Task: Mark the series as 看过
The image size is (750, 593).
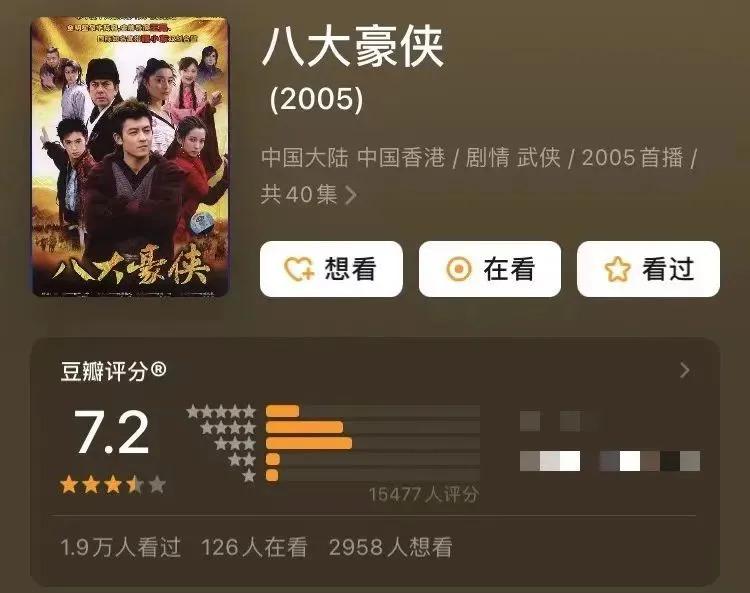Action: coord(648,269)
